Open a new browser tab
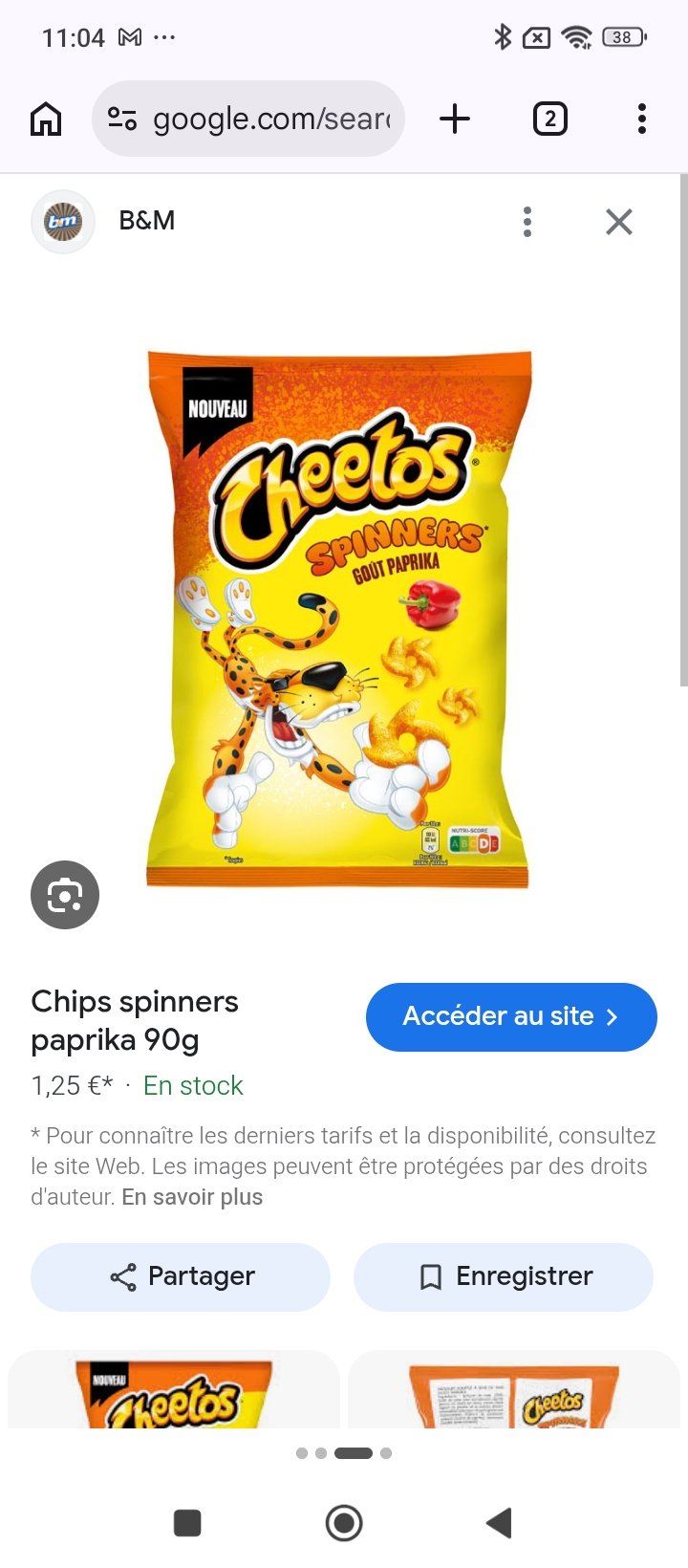 [455, 119]
